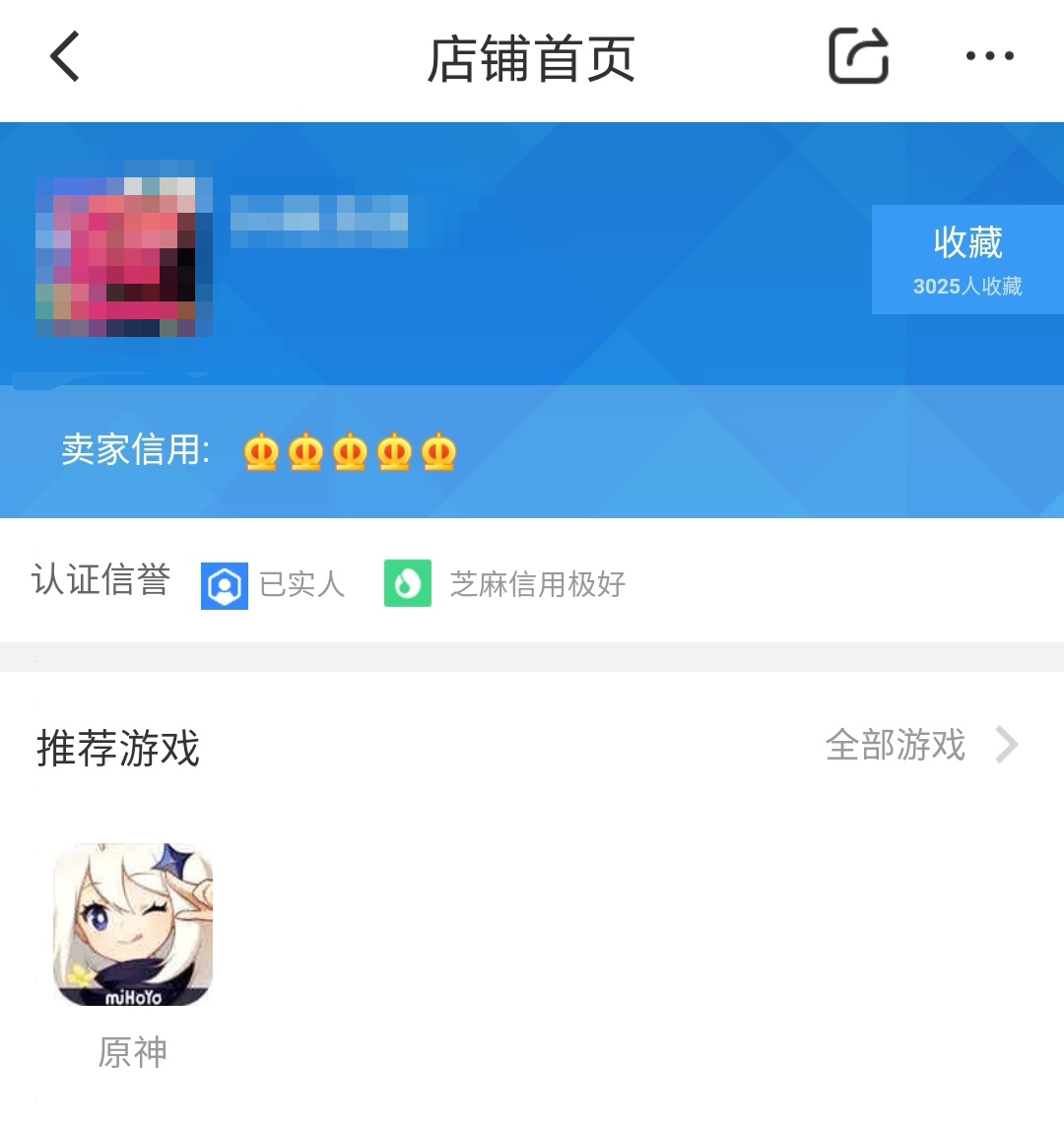Tap 收藏 to favorite this store
Viewport: 1064px width, 1128px height.
coord(966,260)
